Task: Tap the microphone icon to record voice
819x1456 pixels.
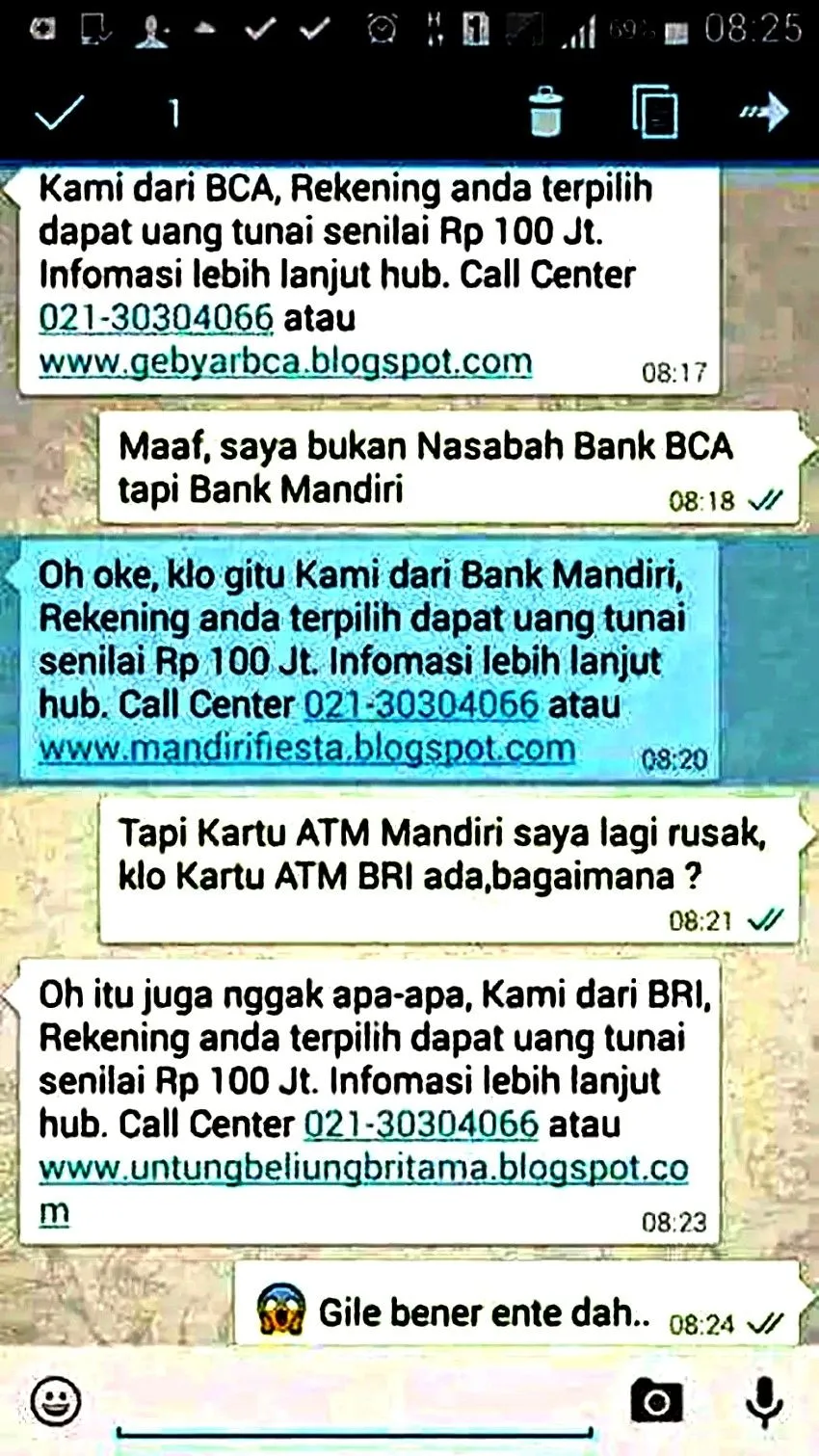Action: [763, 1403]
